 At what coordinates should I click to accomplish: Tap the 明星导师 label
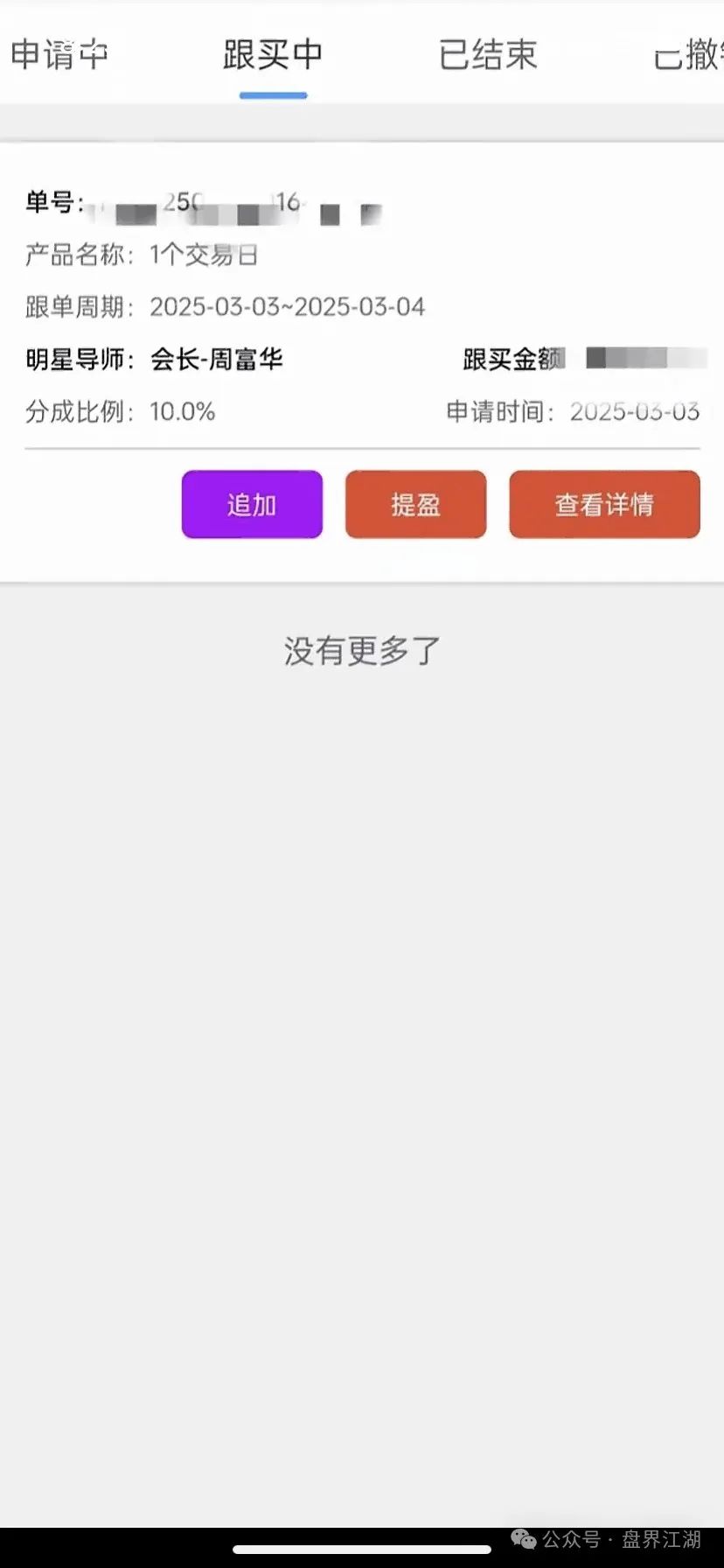click(80, 360)
